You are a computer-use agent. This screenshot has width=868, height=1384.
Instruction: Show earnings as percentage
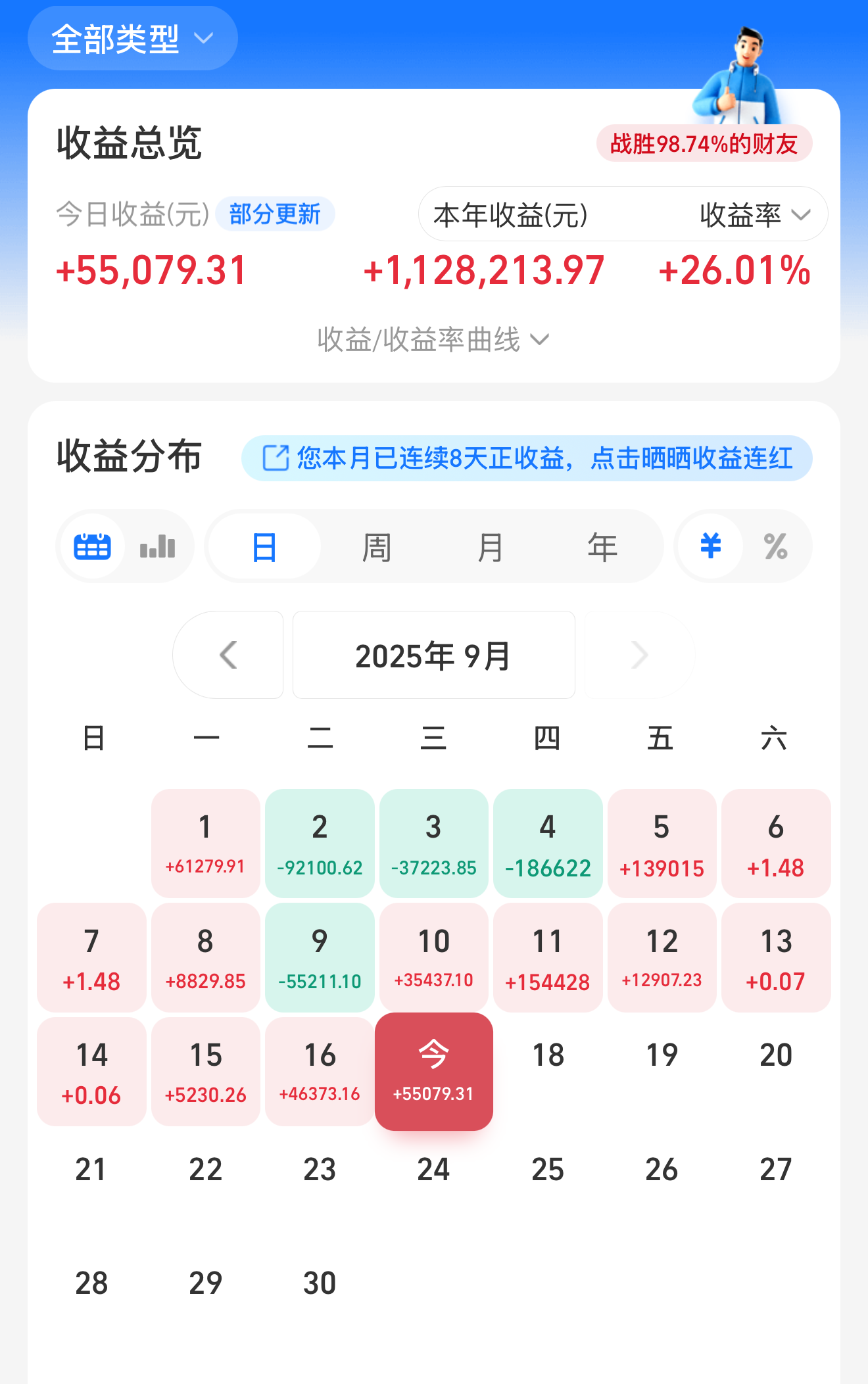tap(776, 546)
